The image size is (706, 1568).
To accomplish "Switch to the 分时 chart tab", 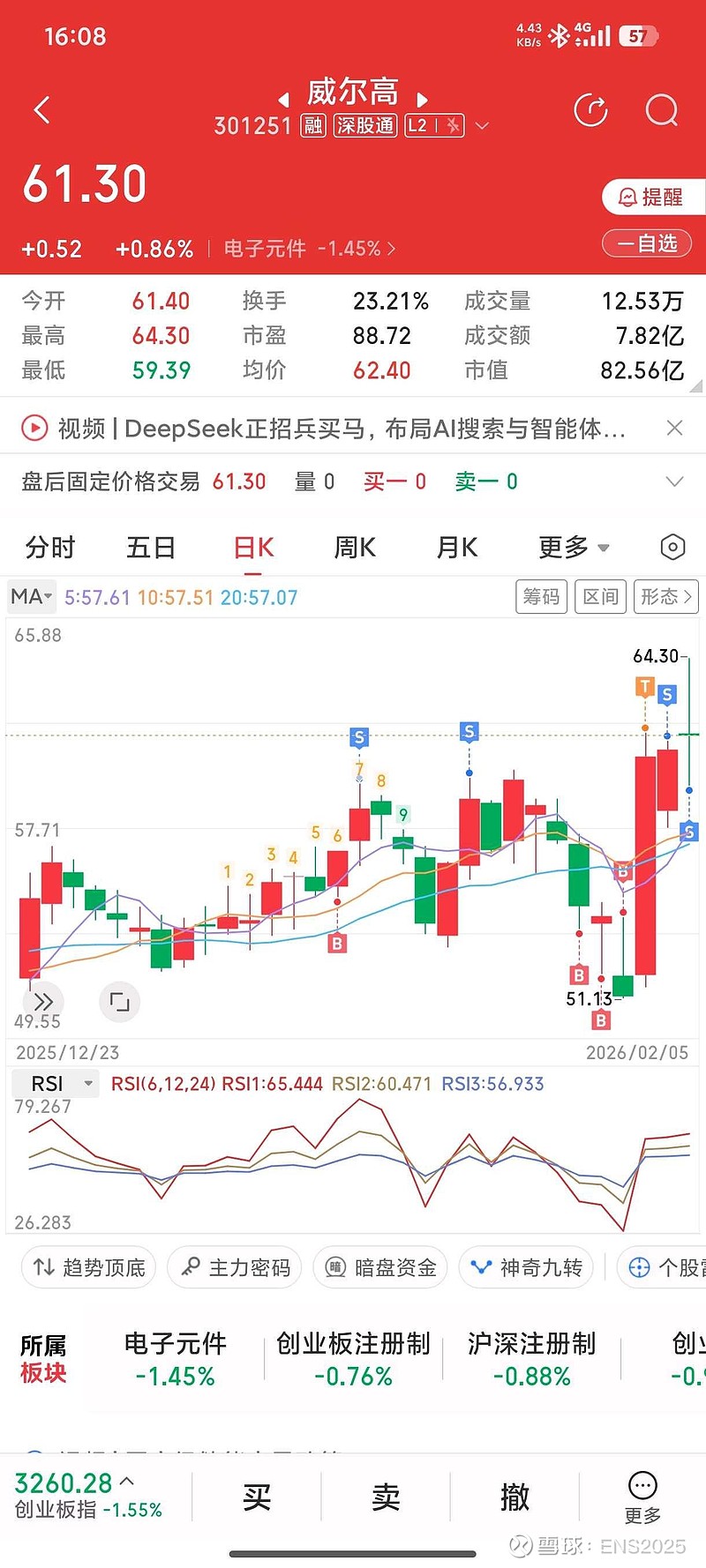I will click(x=50, y=548).
